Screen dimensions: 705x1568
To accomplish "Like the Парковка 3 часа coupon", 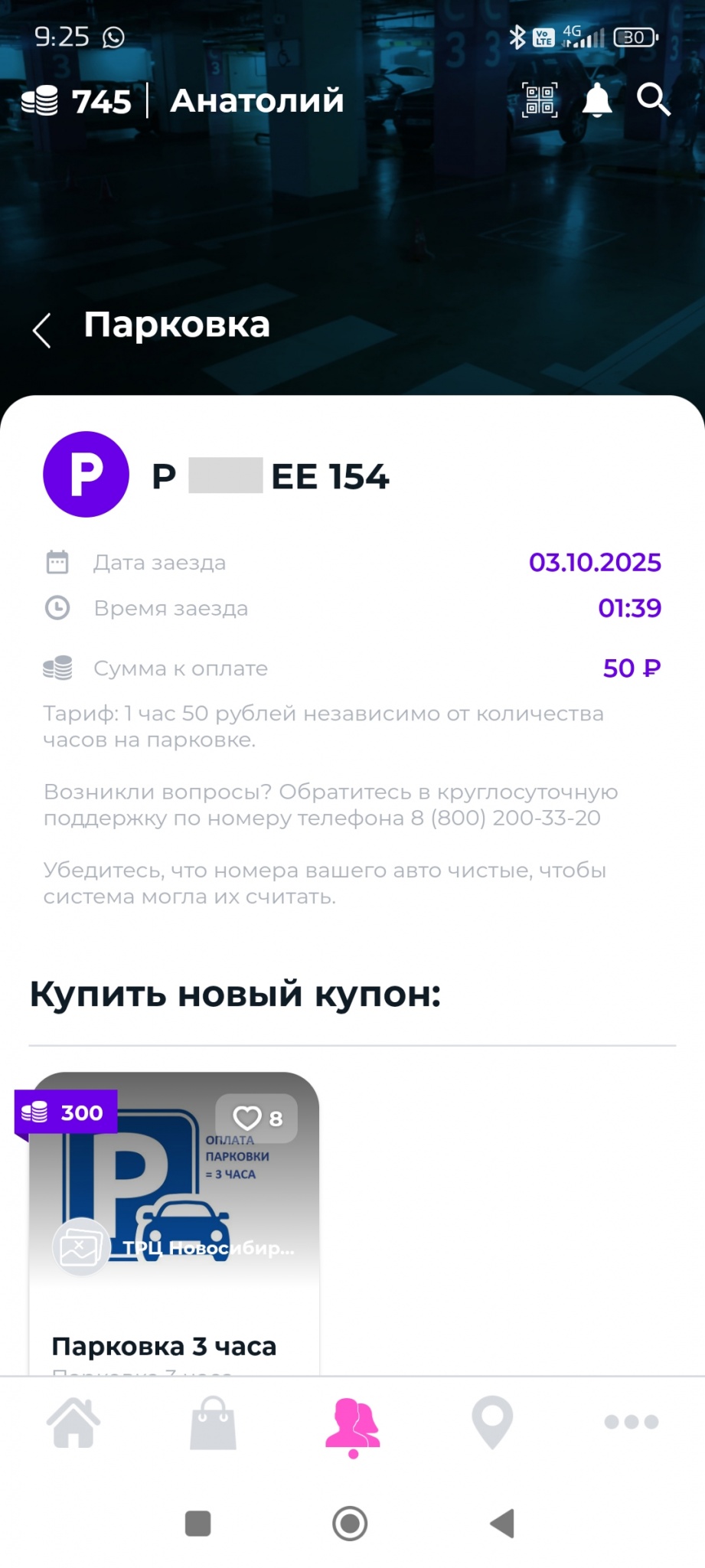I will 256,1119.
